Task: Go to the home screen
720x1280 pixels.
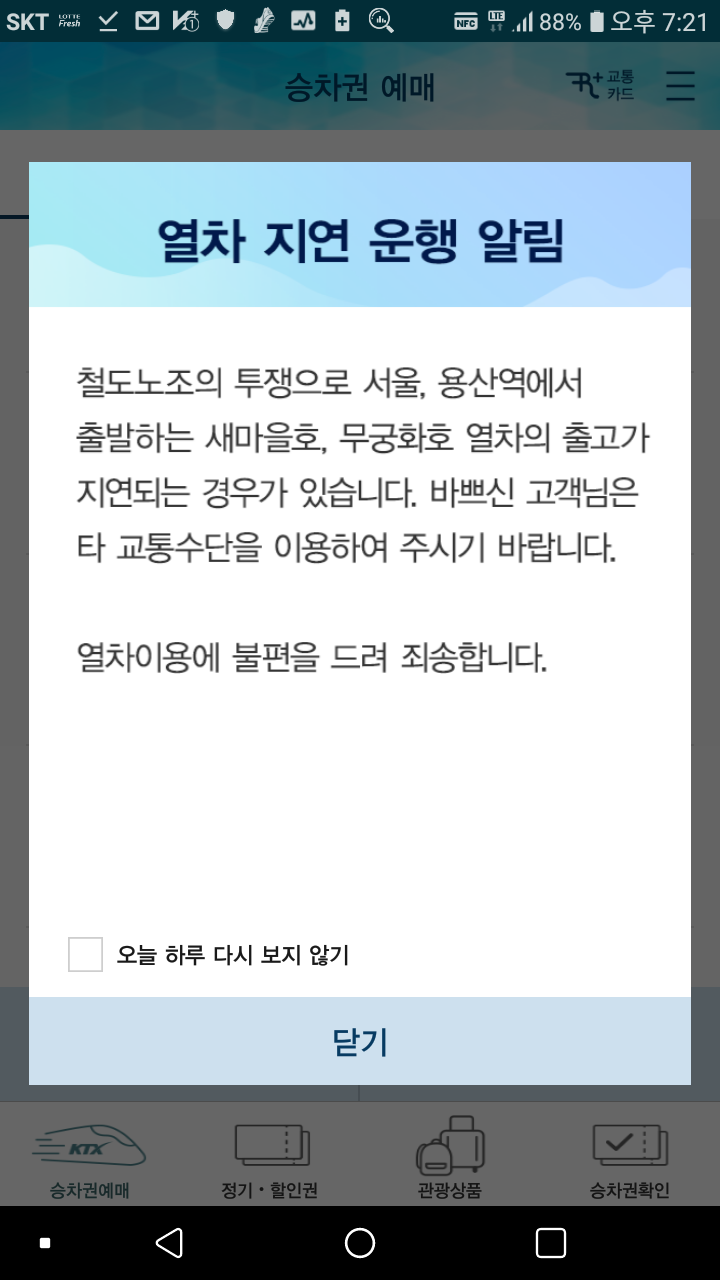Action: coord(360,1243)
